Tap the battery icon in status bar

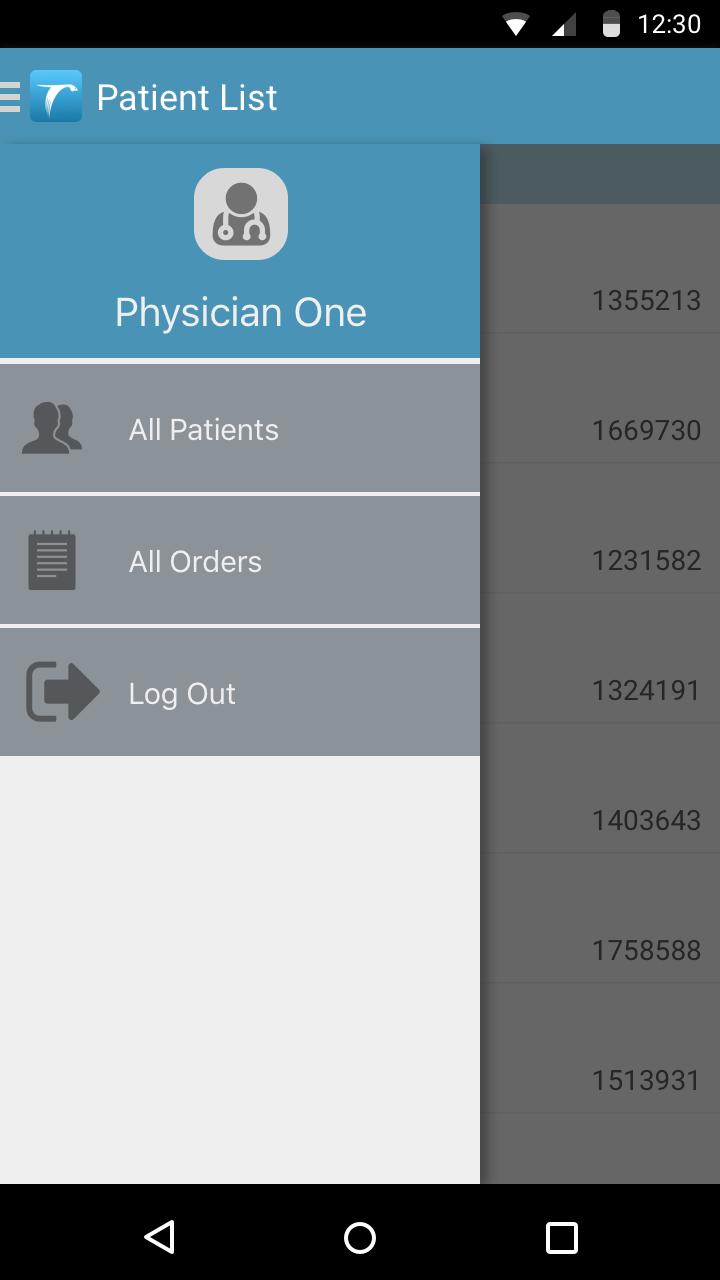[x=611, y=23]
